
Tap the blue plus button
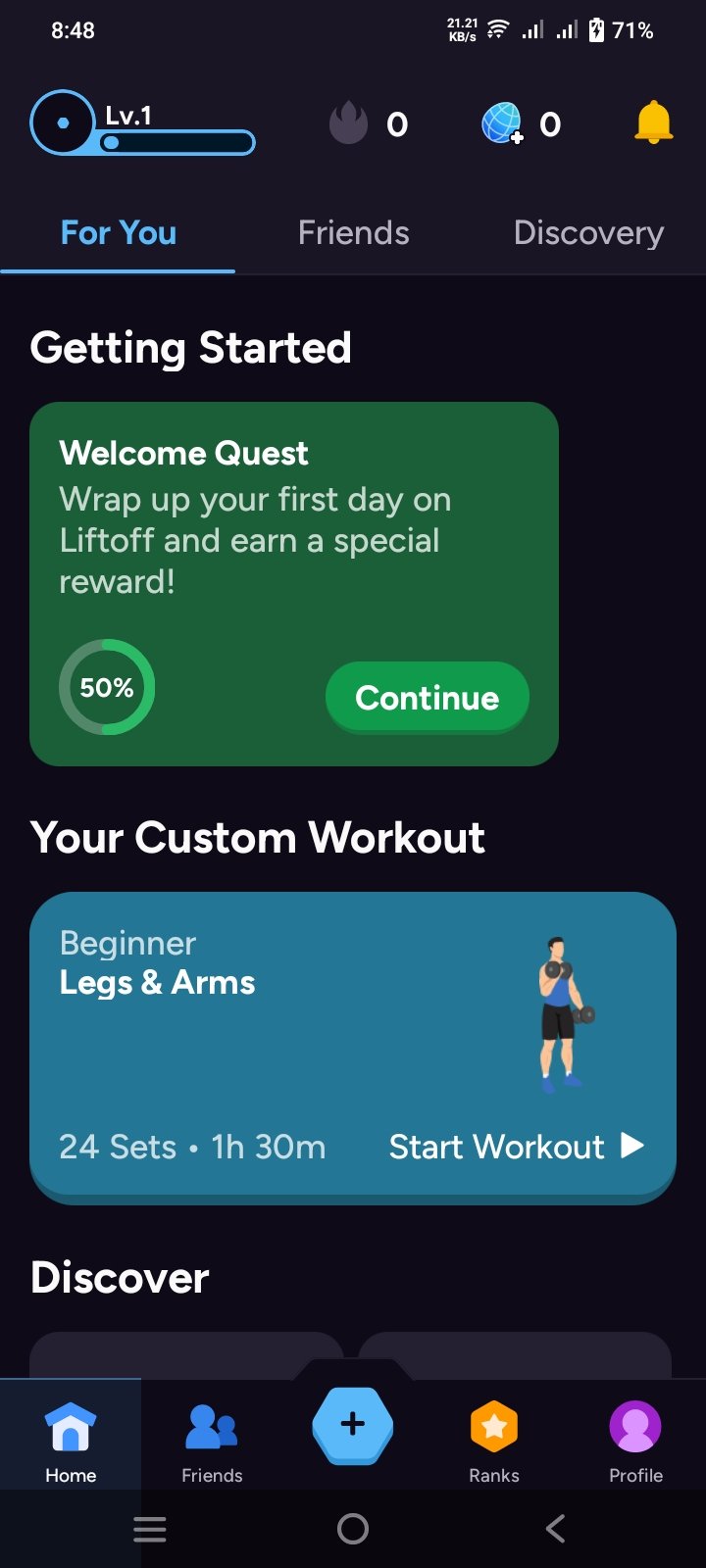[353, 1425]
